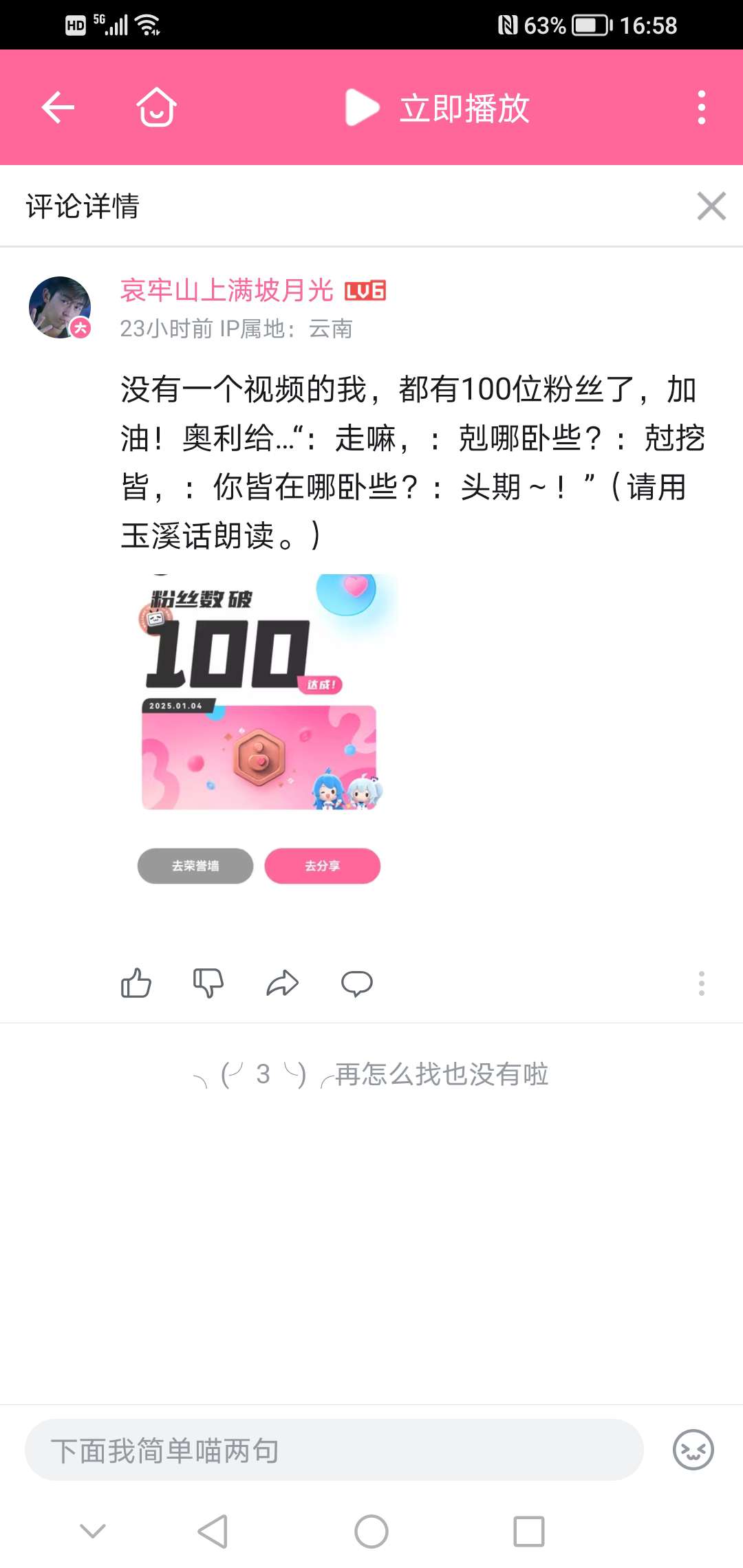Tap the system home button
The height and width of the screenshot is (1568, 743).
click(371, 1532)
